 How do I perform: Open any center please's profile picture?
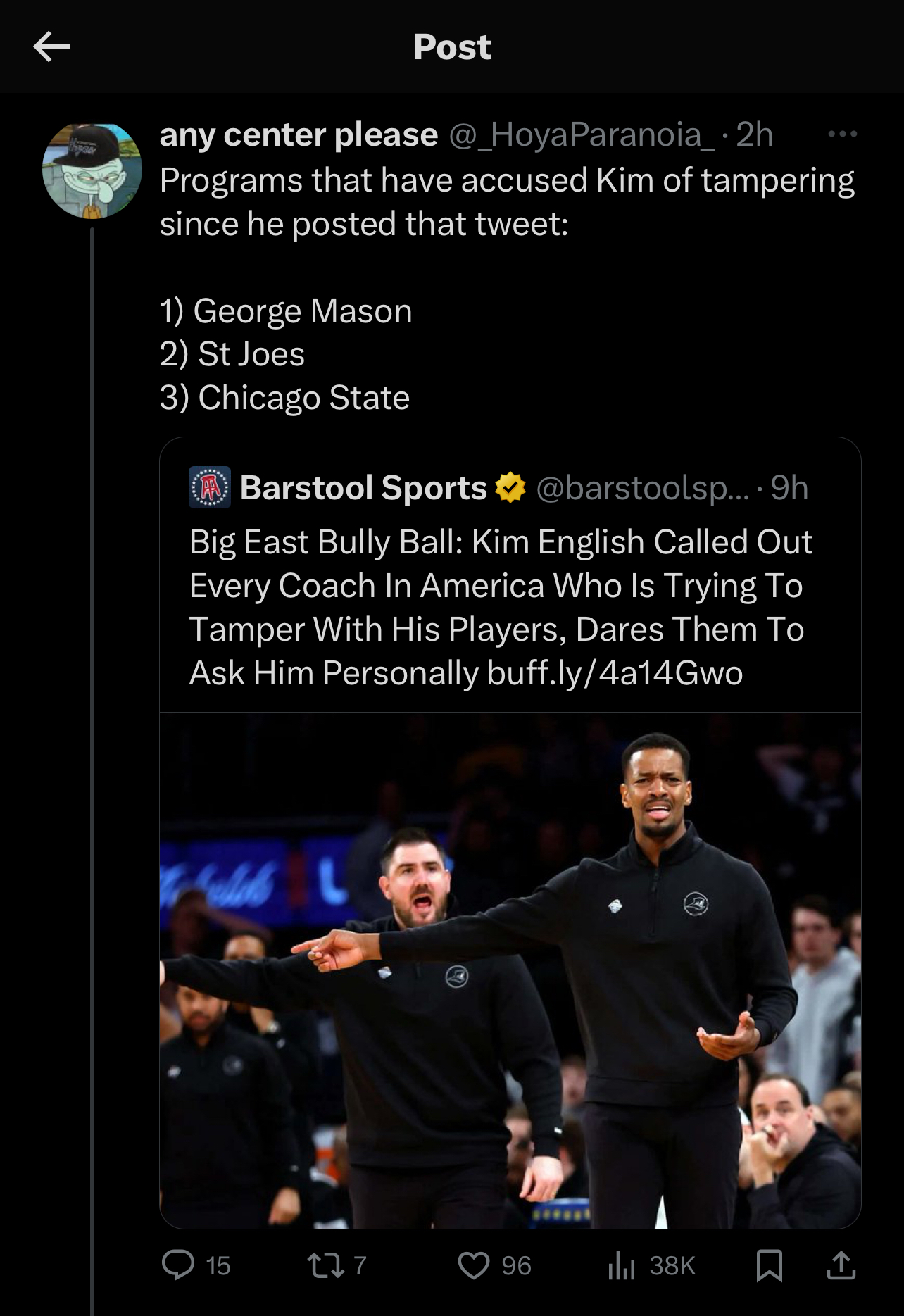[92, 171]
